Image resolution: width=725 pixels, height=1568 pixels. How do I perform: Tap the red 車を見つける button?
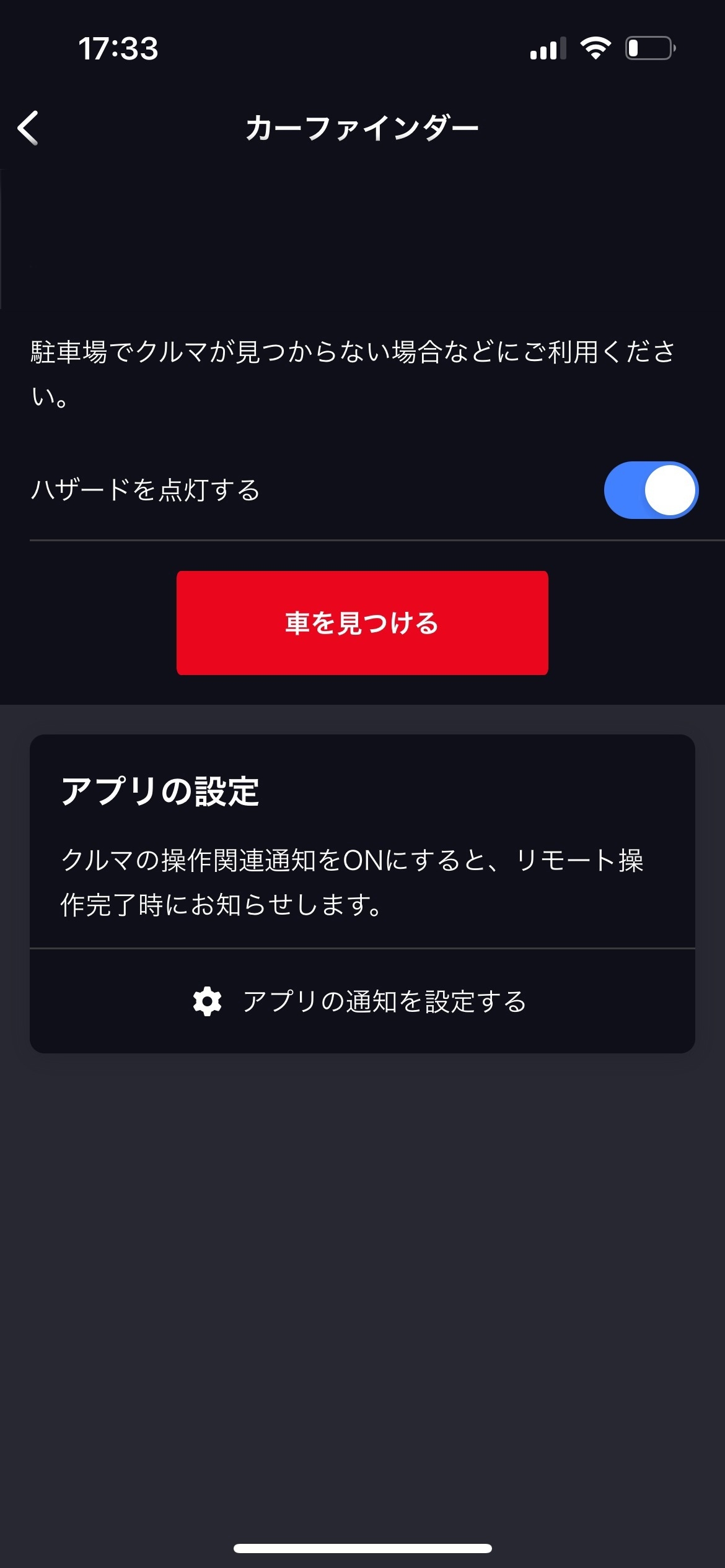click(362, 623)
